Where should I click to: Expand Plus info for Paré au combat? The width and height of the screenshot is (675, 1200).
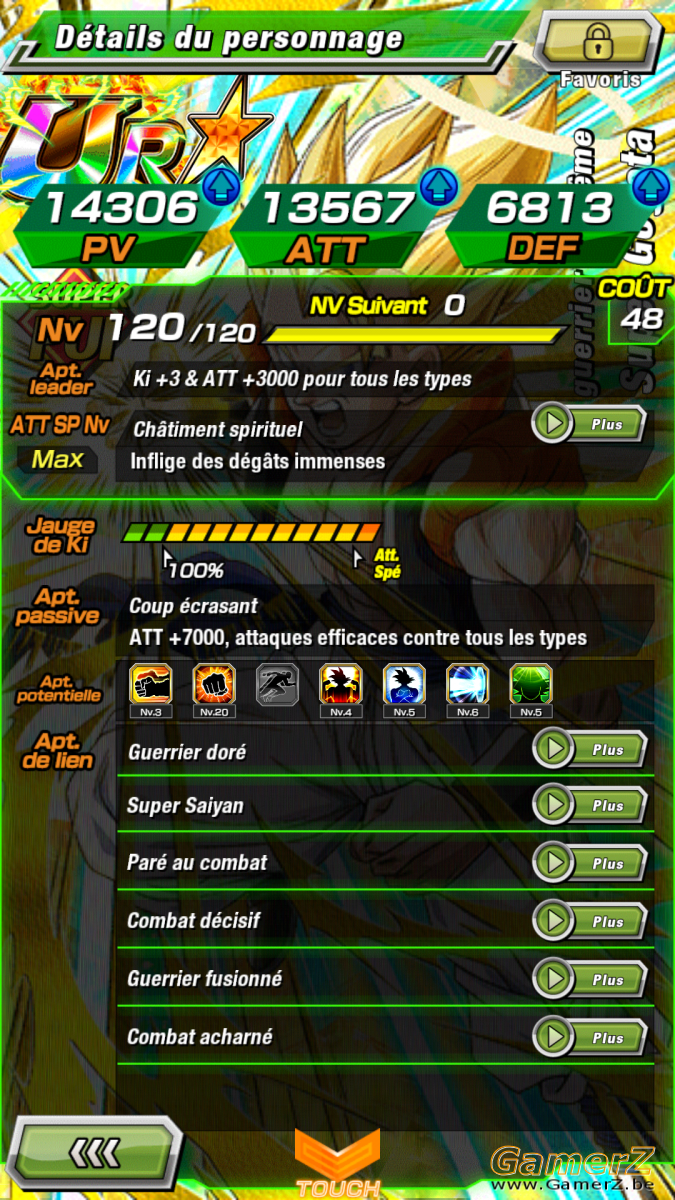[589, 863]
